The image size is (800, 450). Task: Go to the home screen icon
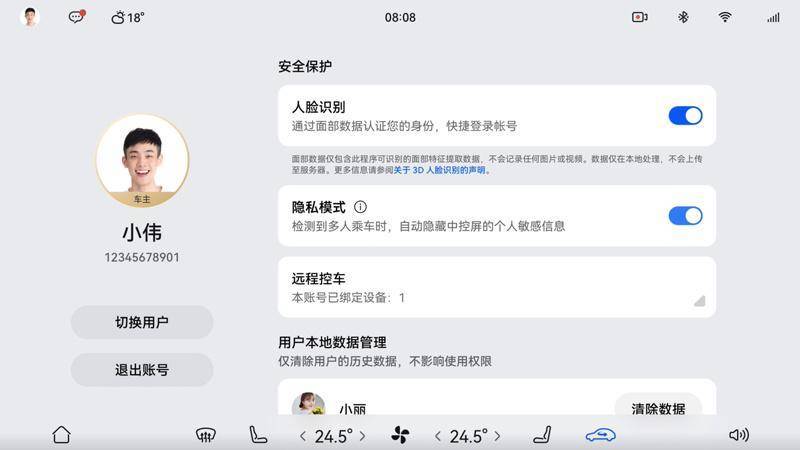tap(62, 435)
